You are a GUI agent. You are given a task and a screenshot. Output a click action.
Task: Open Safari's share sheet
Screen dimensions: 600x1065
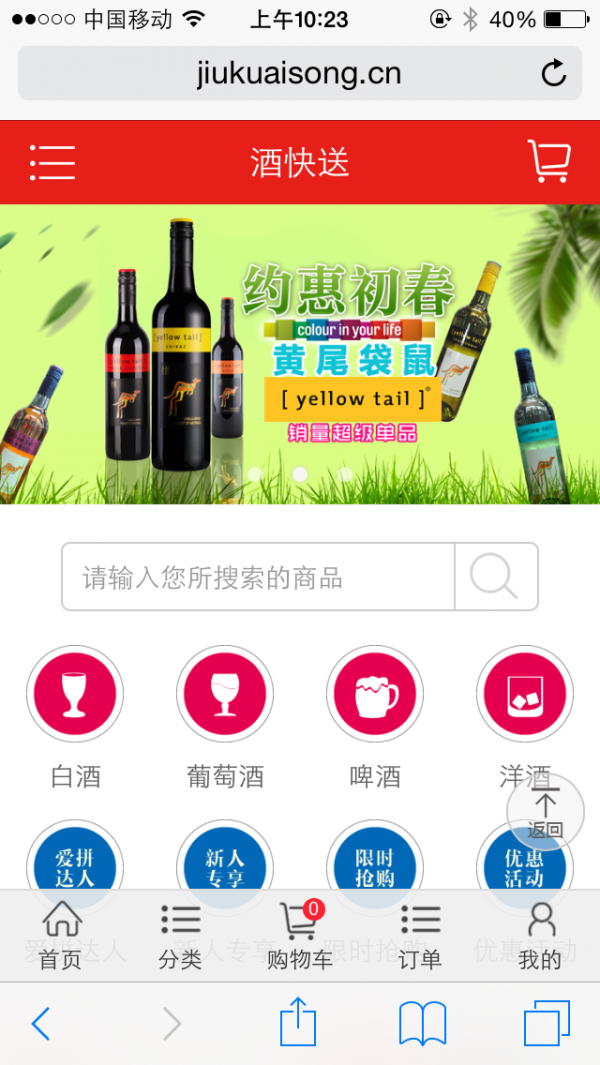(298, 1023)
